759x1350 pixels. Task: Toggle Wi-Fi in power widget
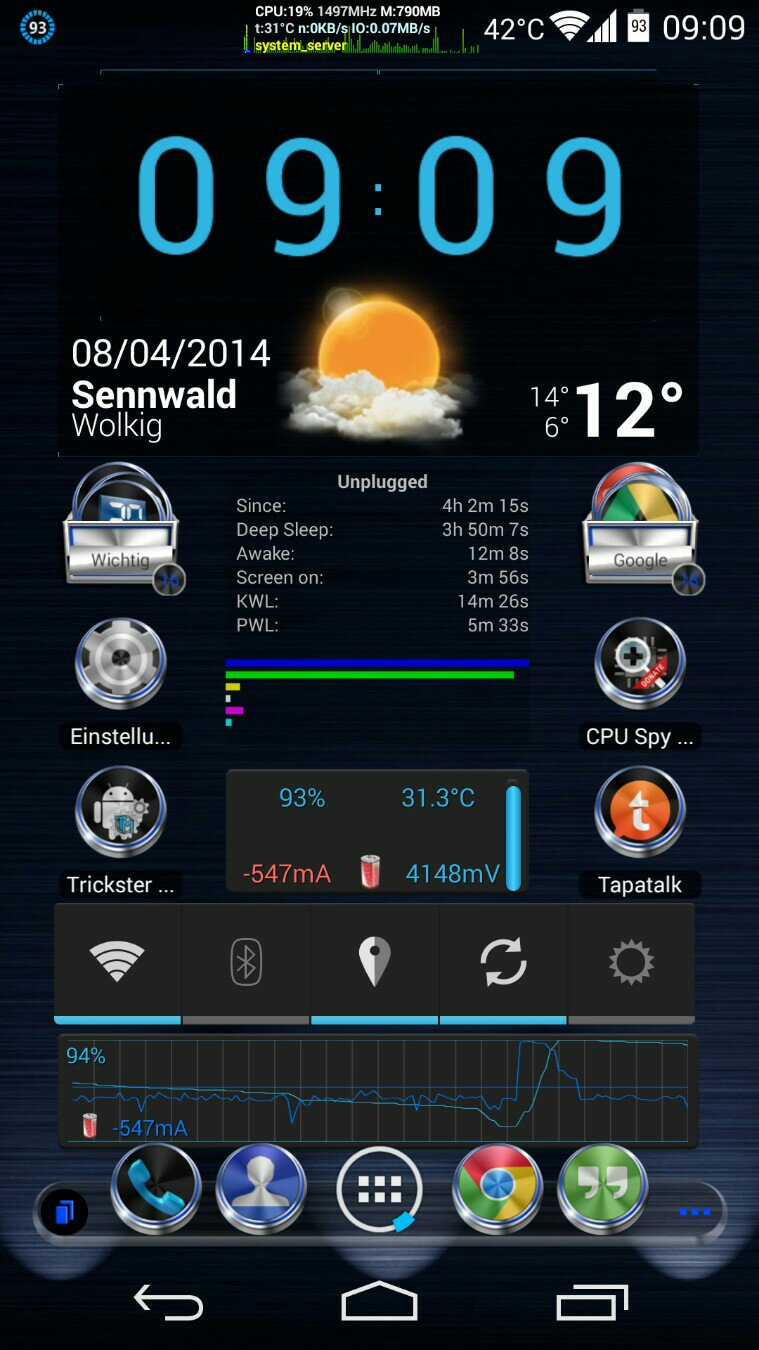tap(117, 962)
